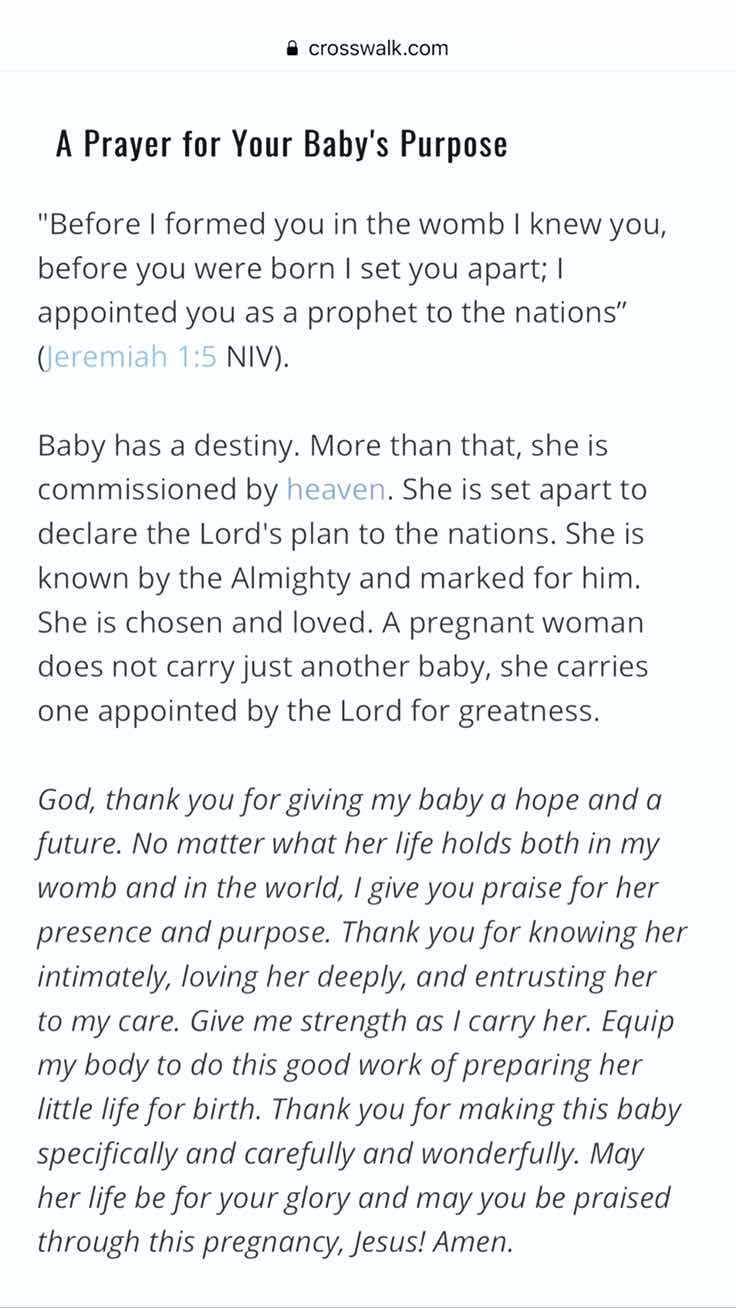Image resolution: width=736 pixels, height=1308 pixels.
Task: Click the padlock icon in the address bar
Action: (291, 48)
